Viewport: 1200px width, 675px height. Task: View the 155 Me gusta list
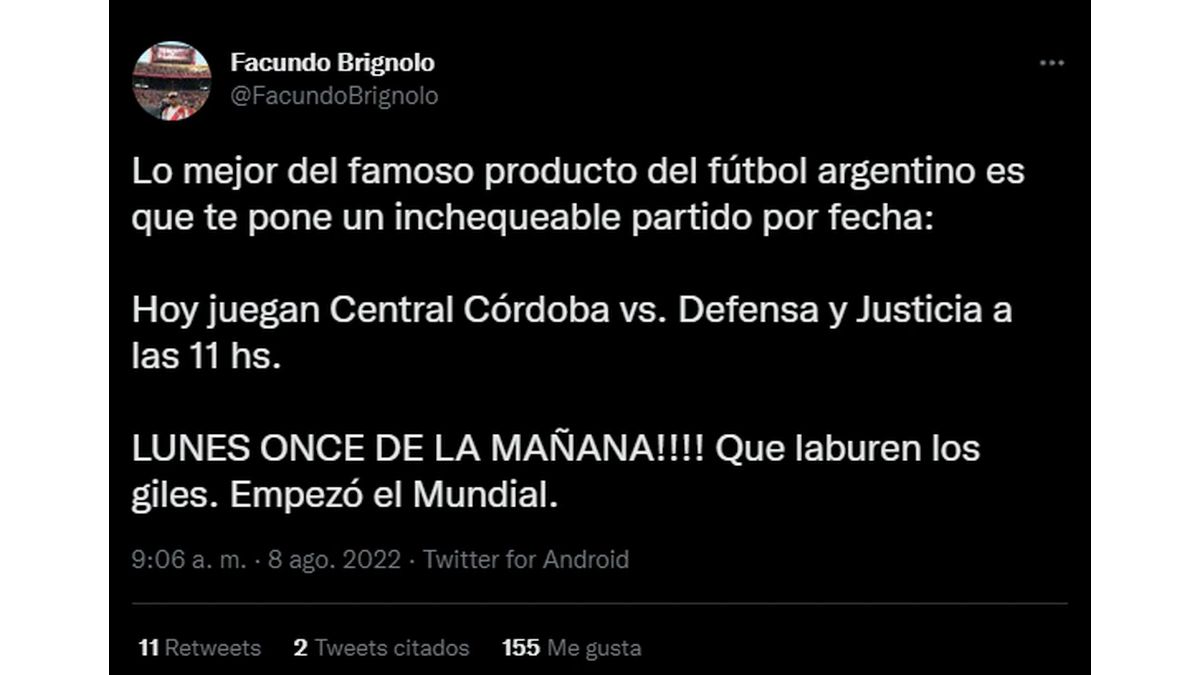(571, 648)
